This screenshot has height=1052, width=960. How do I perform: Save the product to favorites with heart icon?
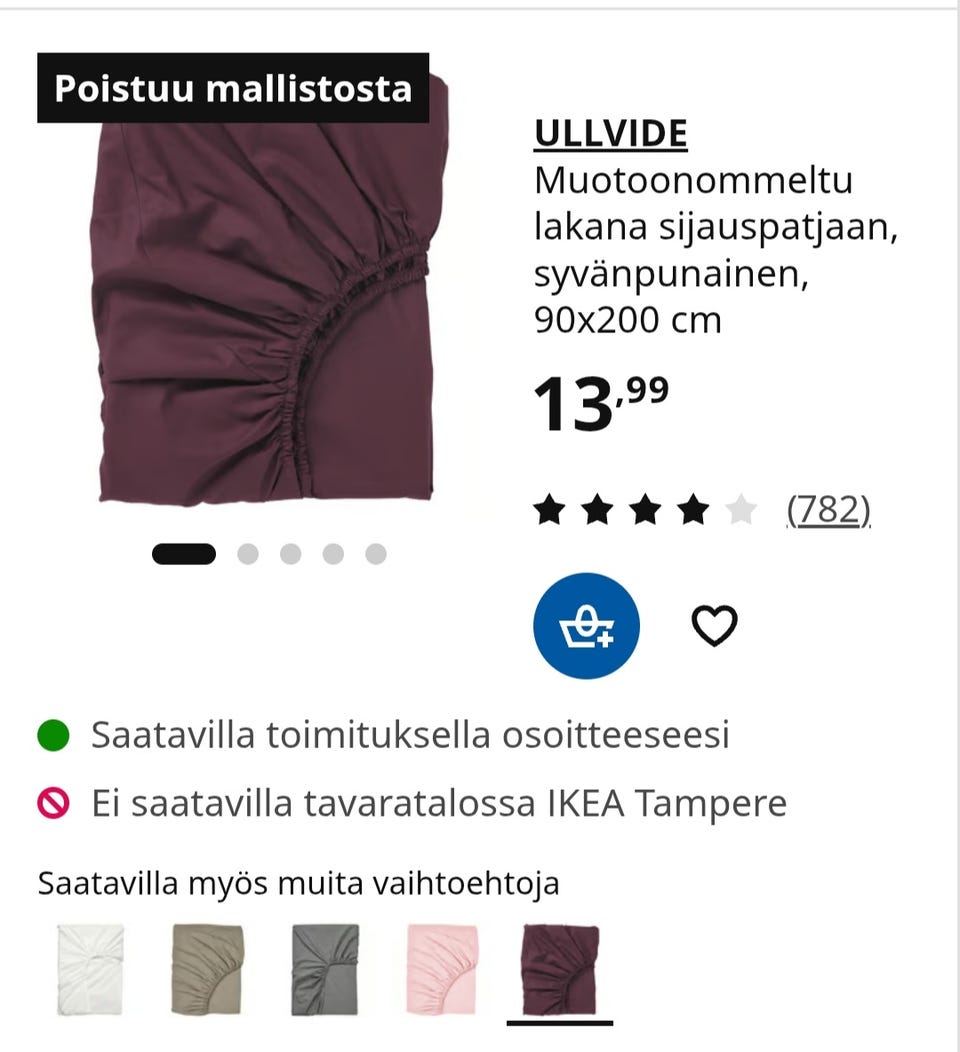click(713, 626)
